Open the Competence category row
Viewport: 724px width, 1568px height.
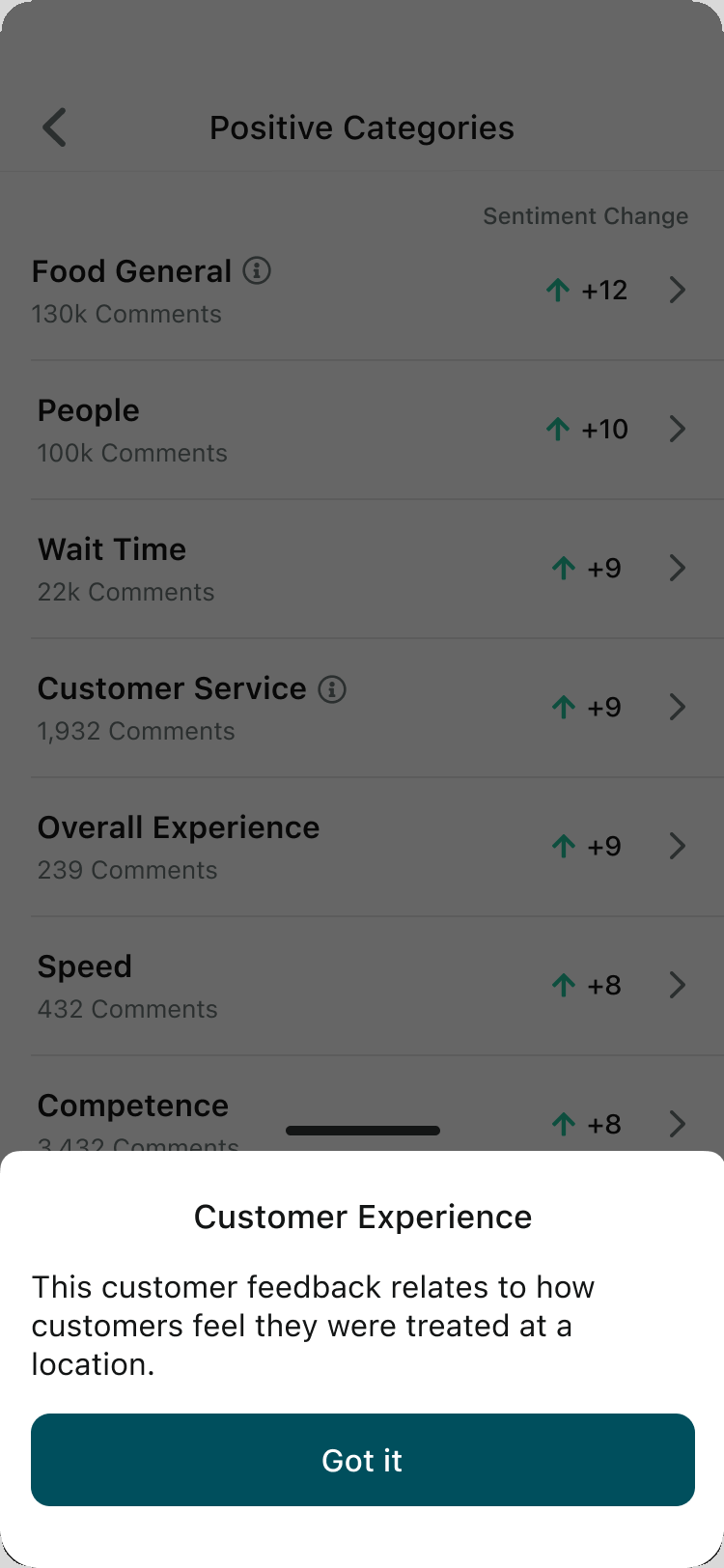click(362, 1104)
